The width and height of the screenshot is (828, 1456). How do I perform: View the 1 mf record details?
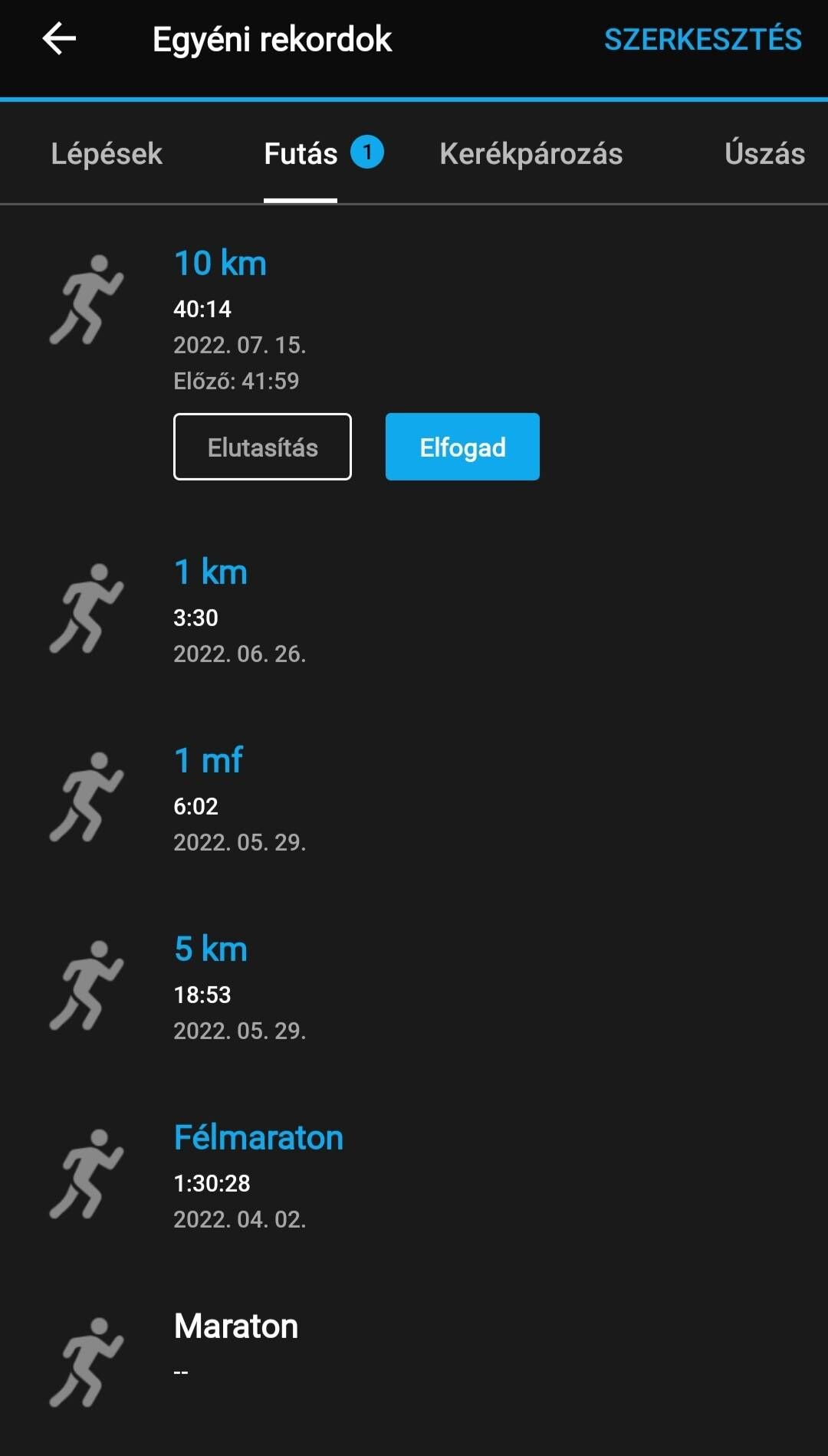click(x=209, y=761)
